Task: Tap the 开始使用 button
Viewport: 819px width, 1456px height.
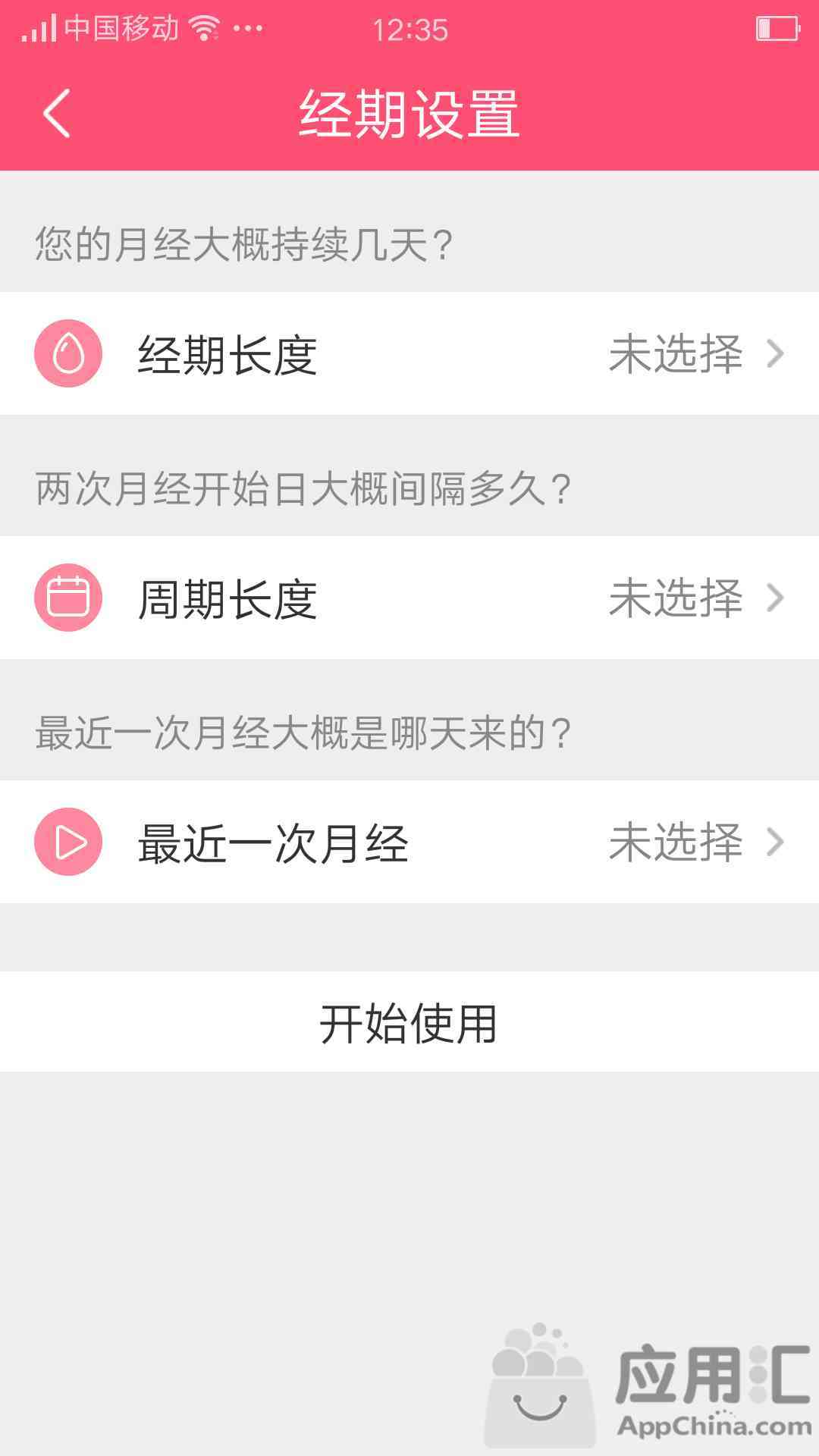Action: 409,1022
